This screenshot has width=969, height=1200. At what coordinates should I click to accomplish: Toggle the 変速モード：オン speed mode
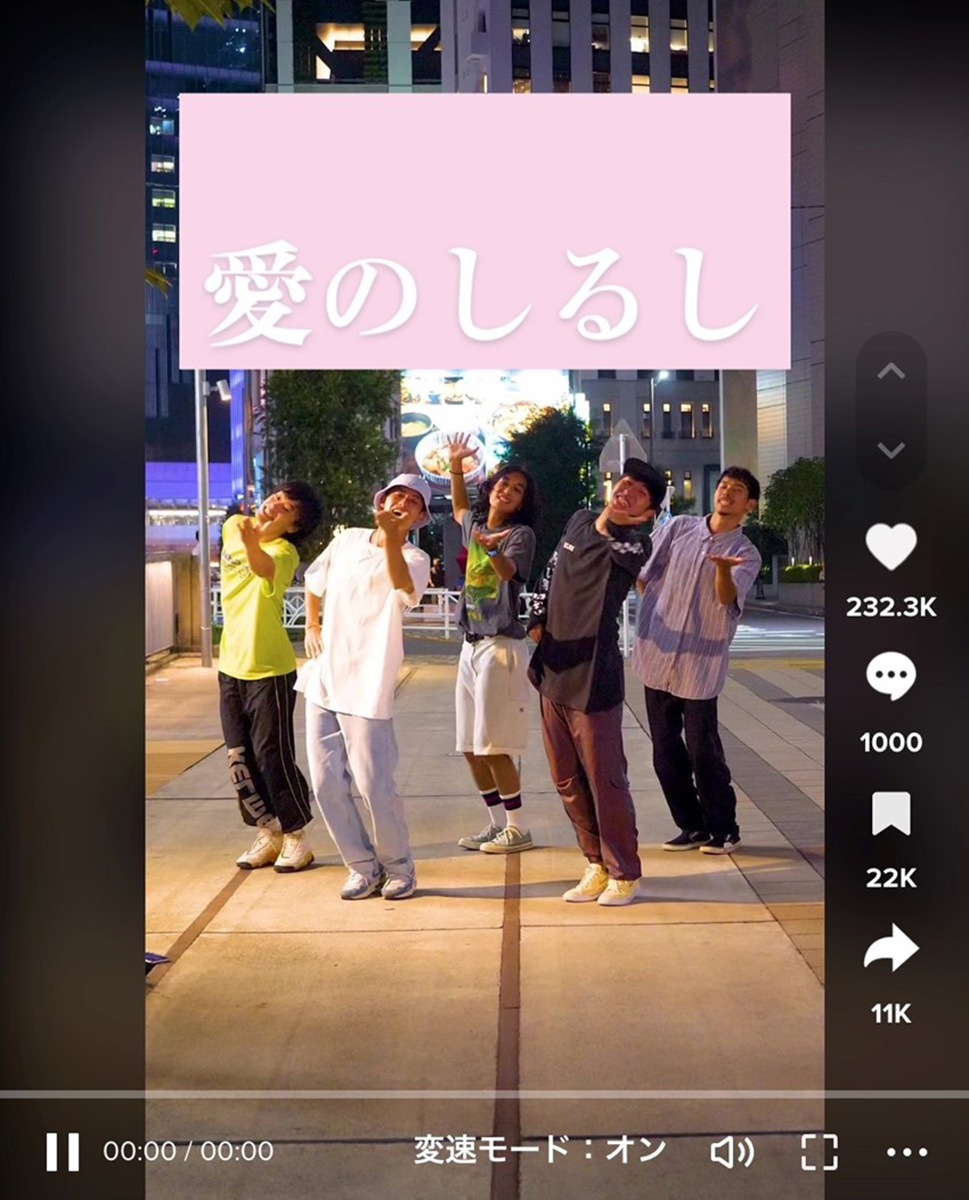(540, 1151)
